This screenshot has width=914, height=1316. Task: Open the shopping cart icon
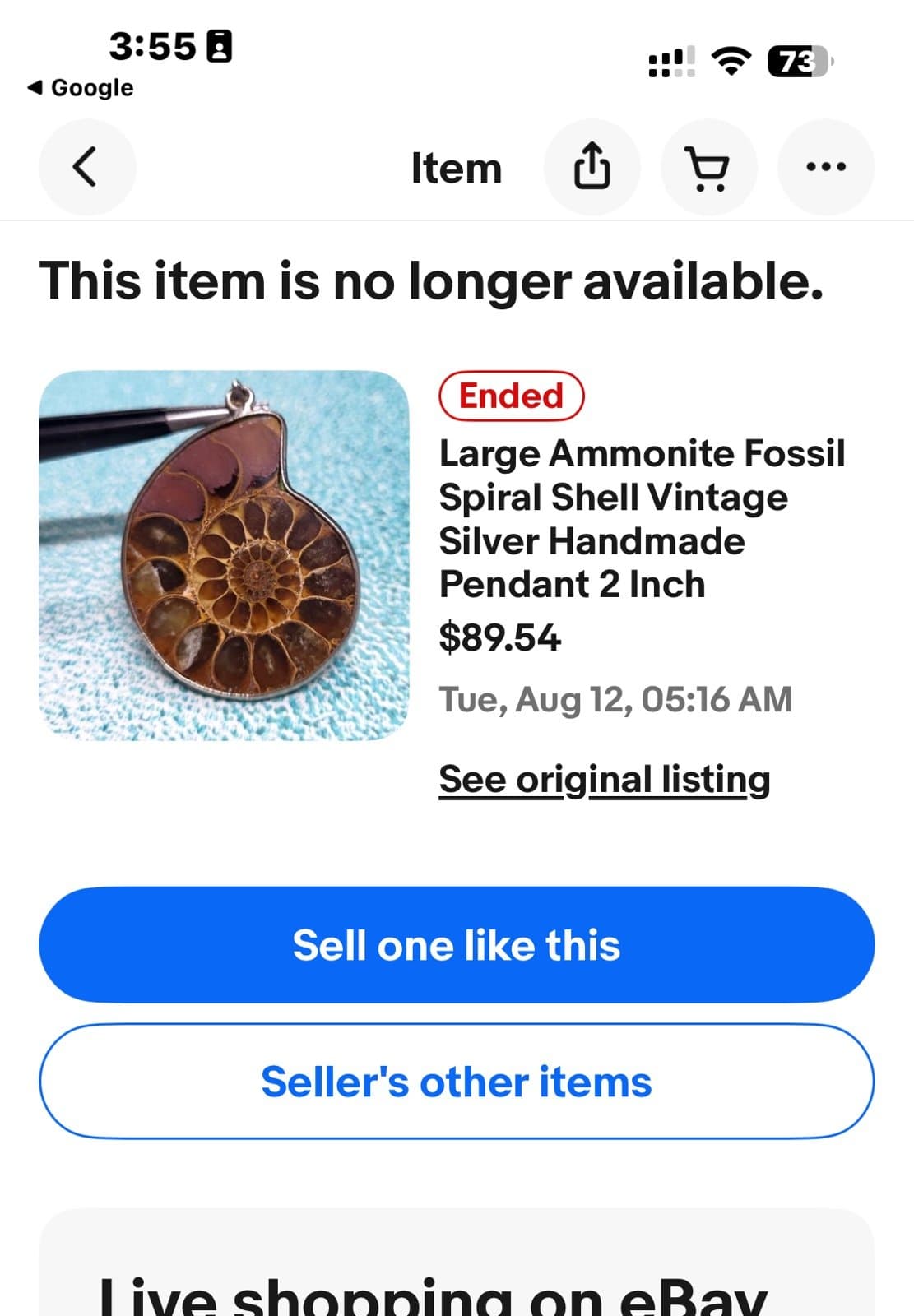pyautogui.click(x=708, y=167)
